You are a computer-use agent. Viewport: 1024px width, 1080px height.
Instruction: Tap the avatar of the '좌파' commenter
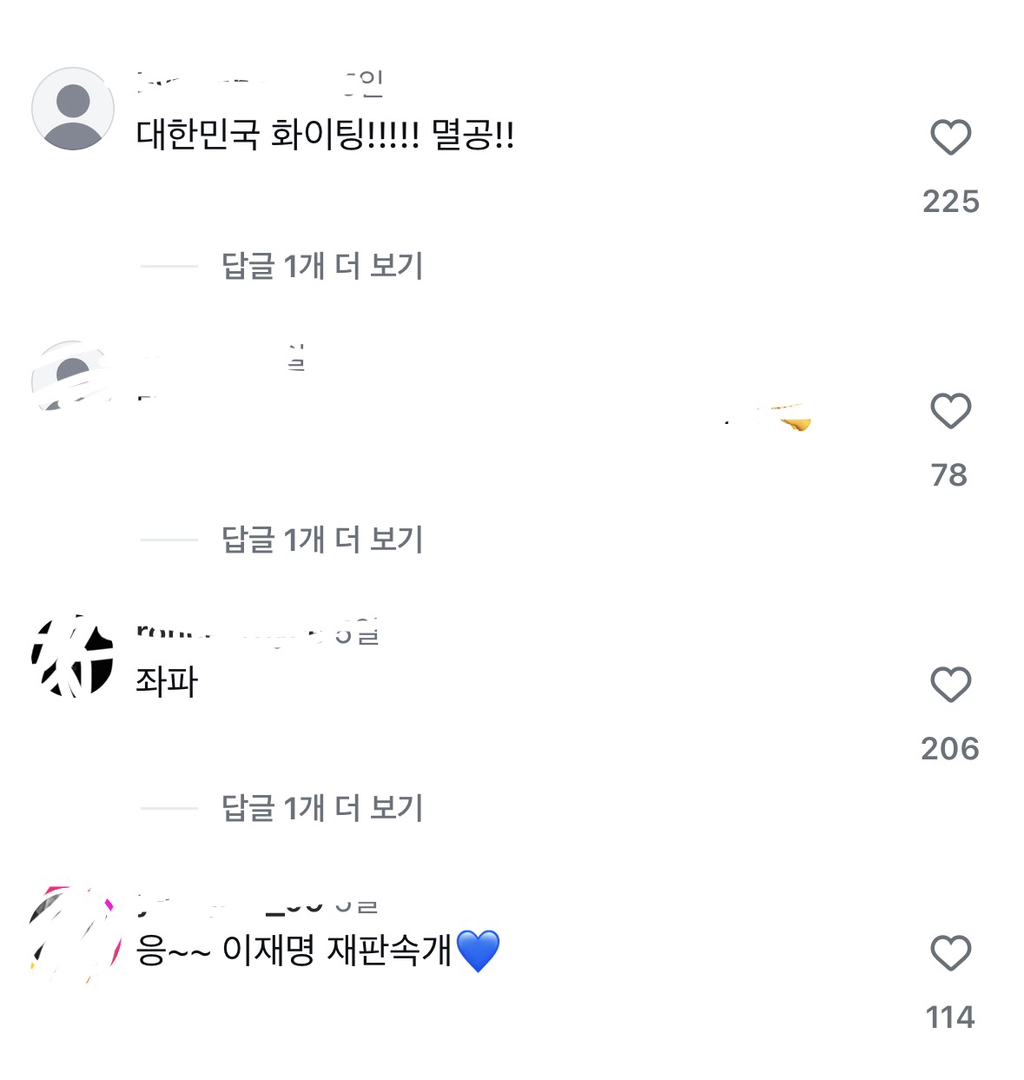tap(72, 658)
